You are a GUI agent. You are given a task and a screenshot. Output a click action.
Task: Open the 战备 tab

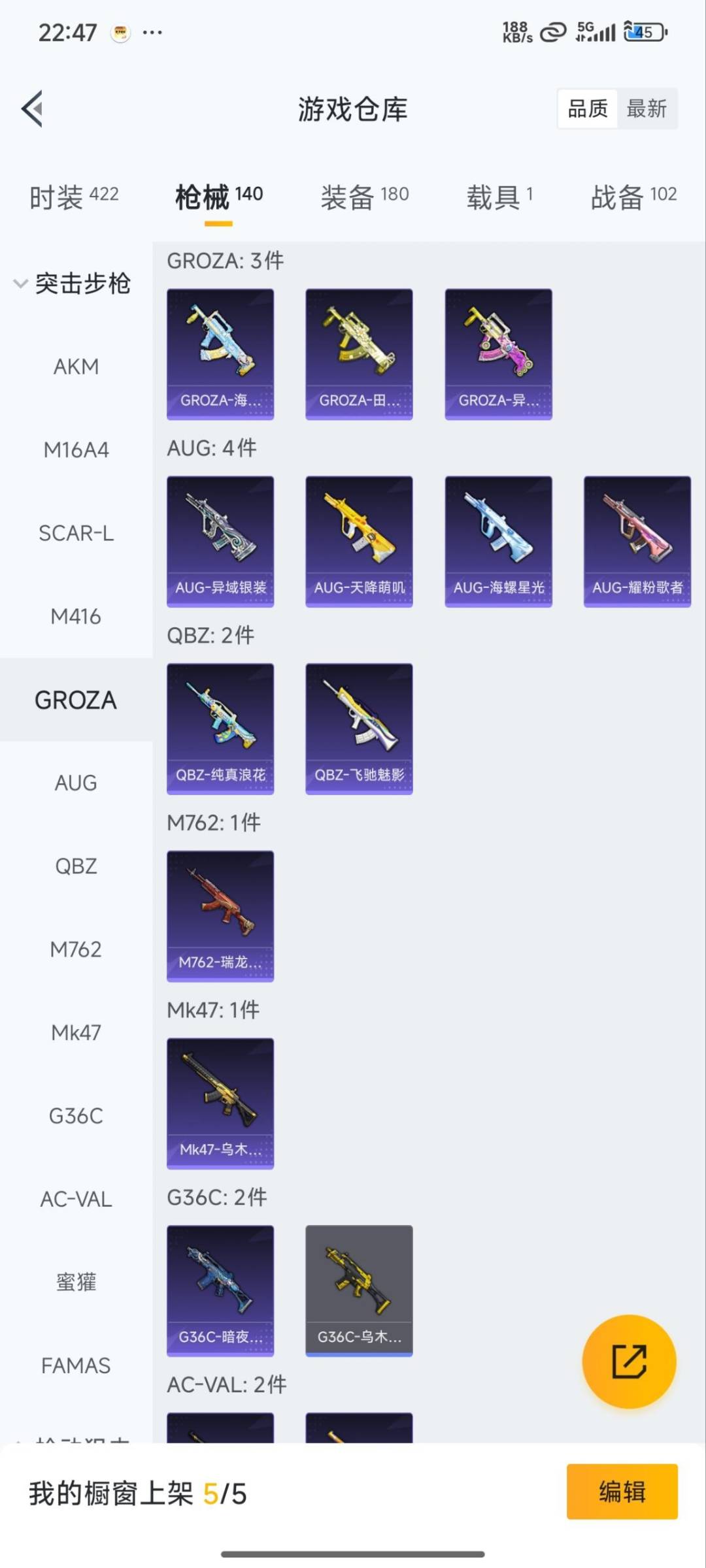633,196
